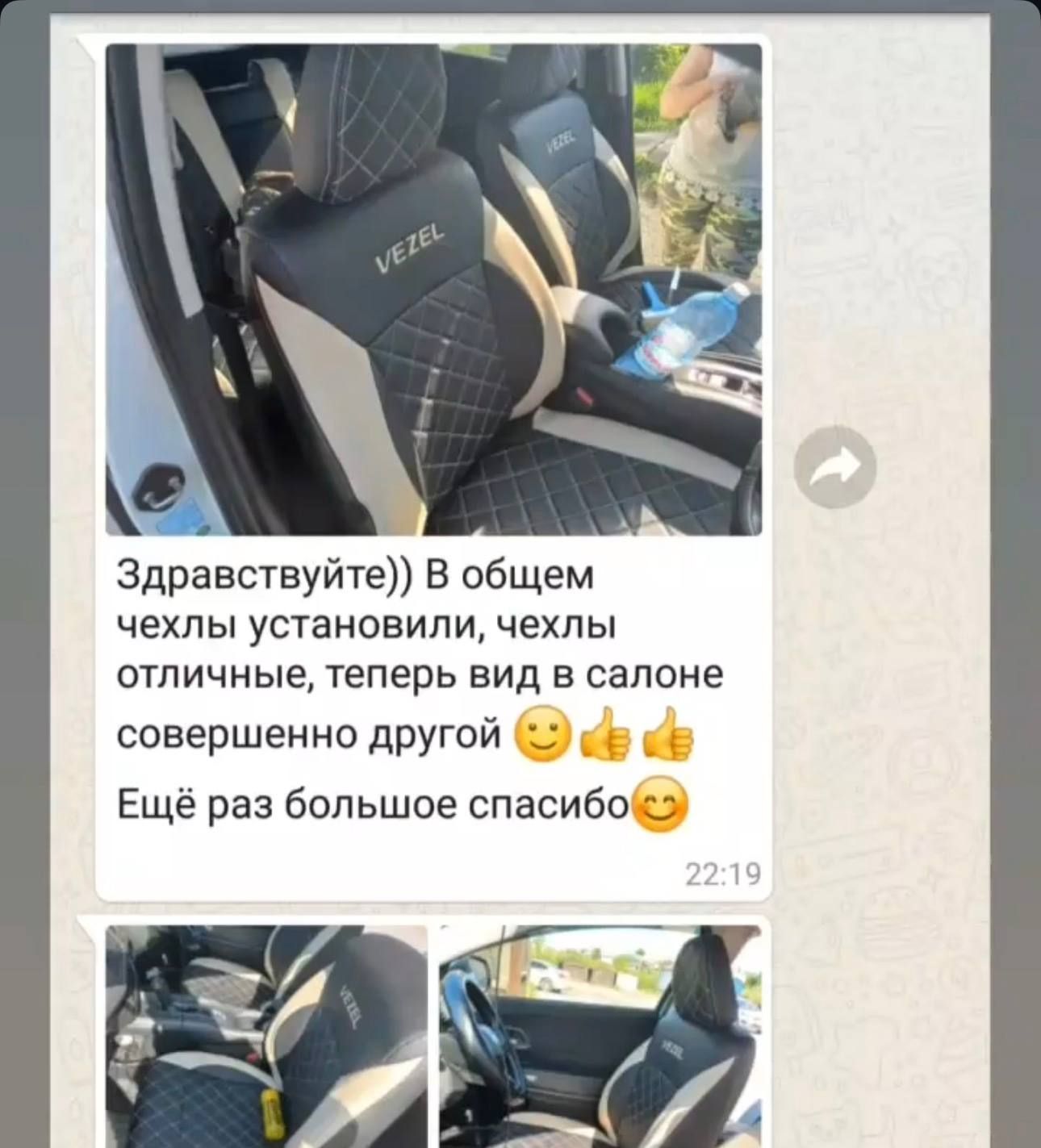Open the large Vezel seat covers photo
The height and width of the screenshot is (1148, 1041).
click(x=433, y=290)
